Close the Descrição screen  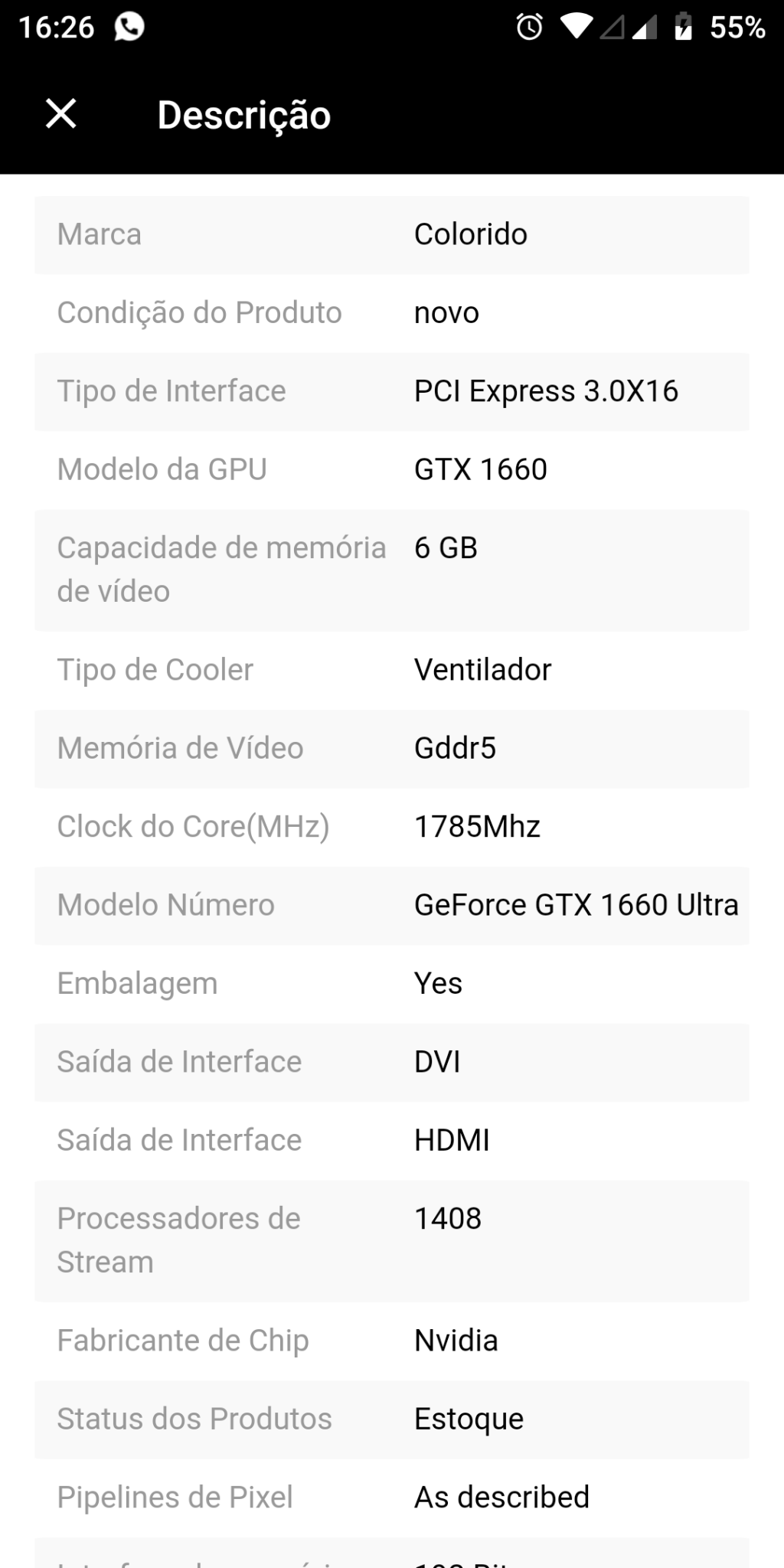pos(60,114)
